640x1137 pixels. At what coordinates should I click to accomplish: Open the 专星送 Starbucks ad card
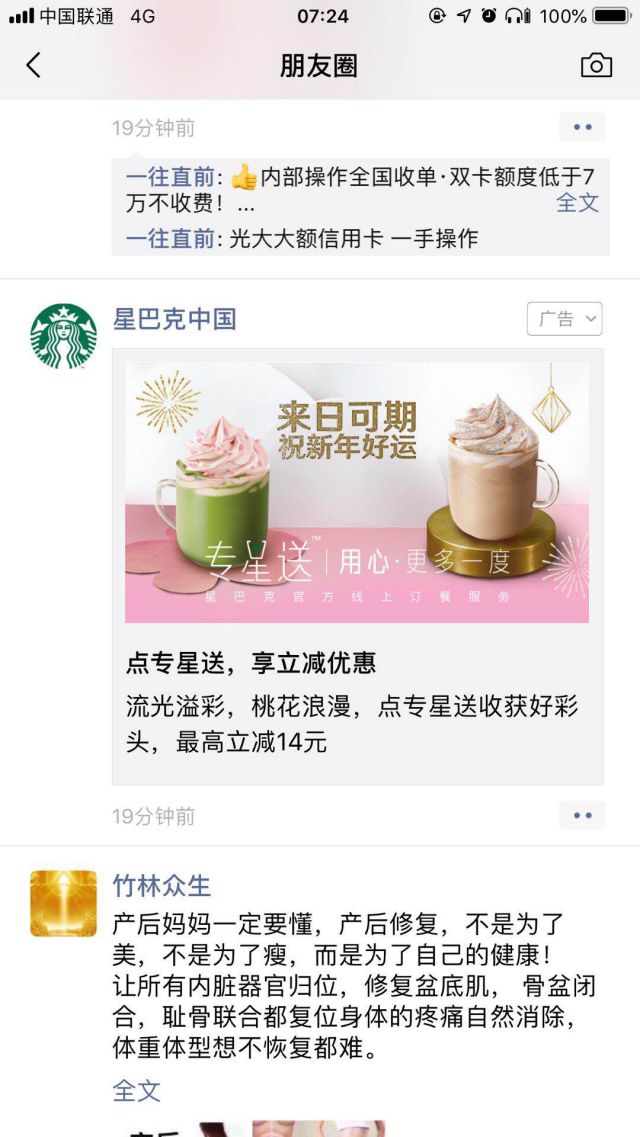357,566
